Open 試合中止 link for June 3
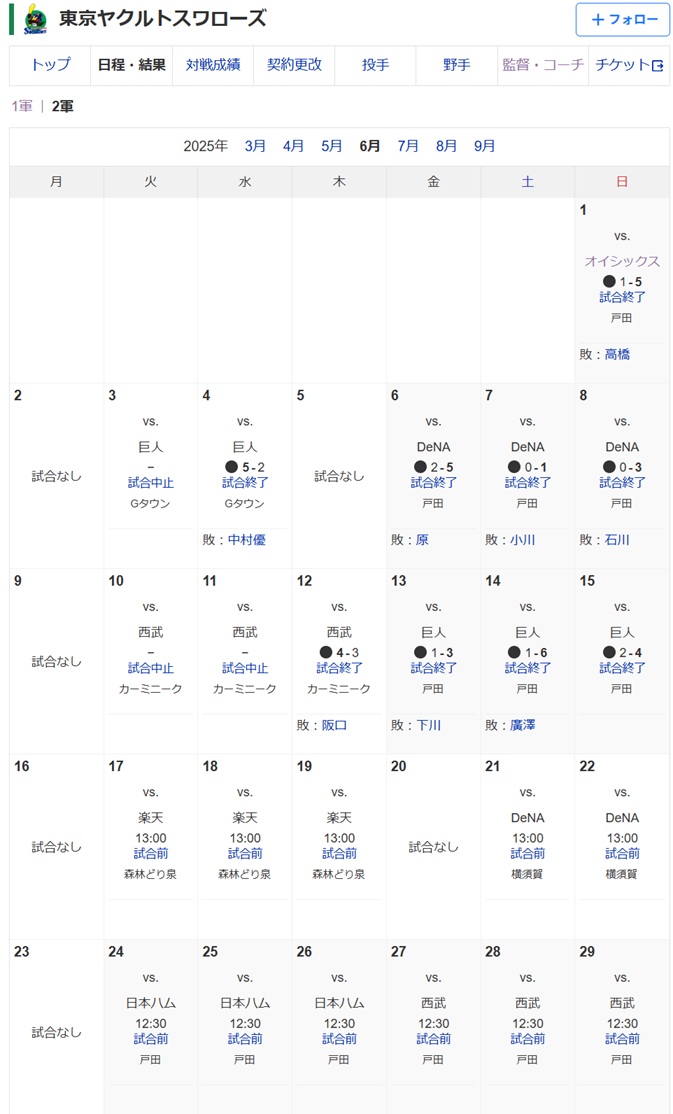Screen dimensions: 673x1114 [151, 483]
